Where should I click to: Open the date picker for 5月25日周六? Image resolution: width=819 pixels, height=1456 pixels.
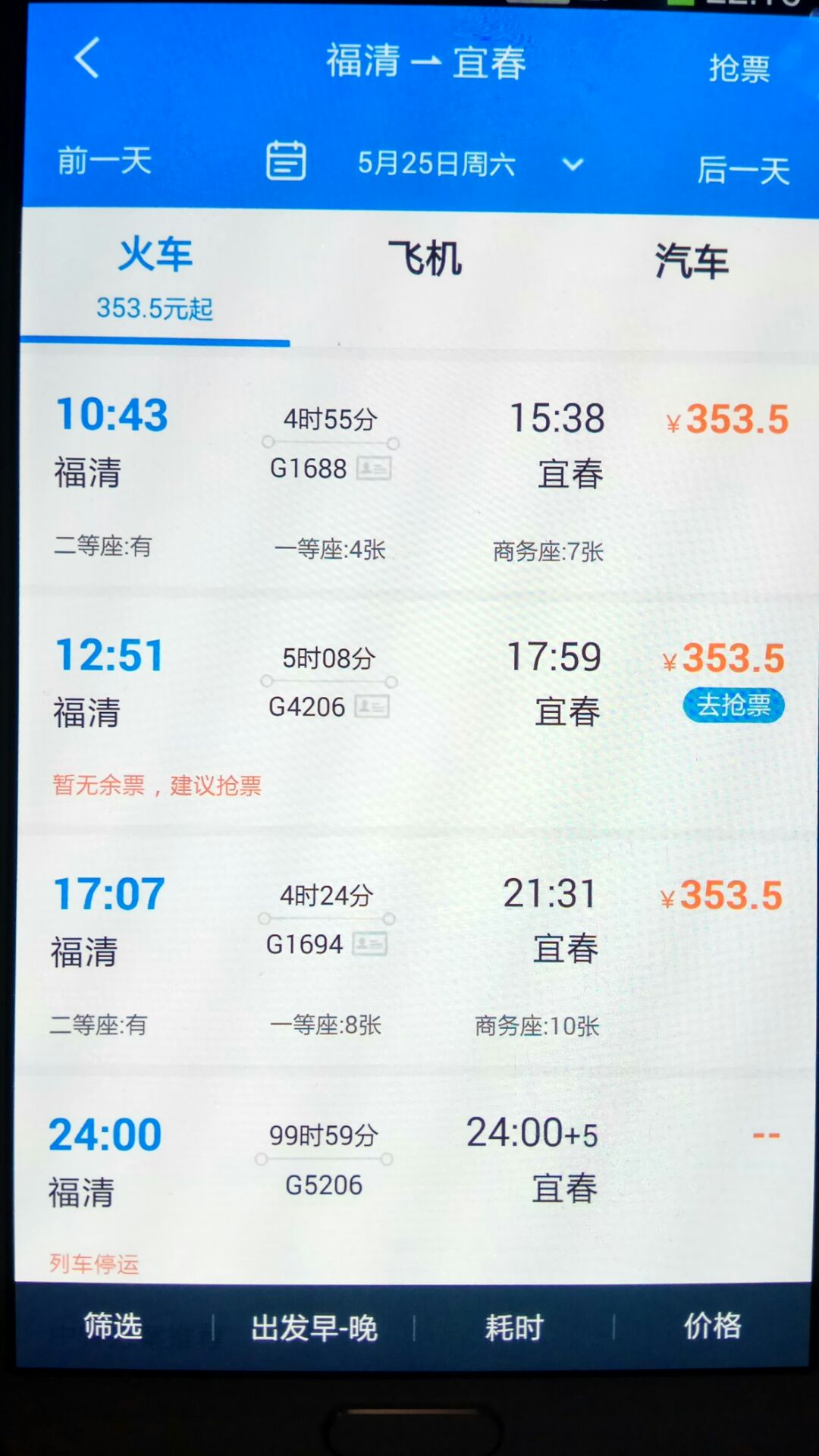(436, 163)
